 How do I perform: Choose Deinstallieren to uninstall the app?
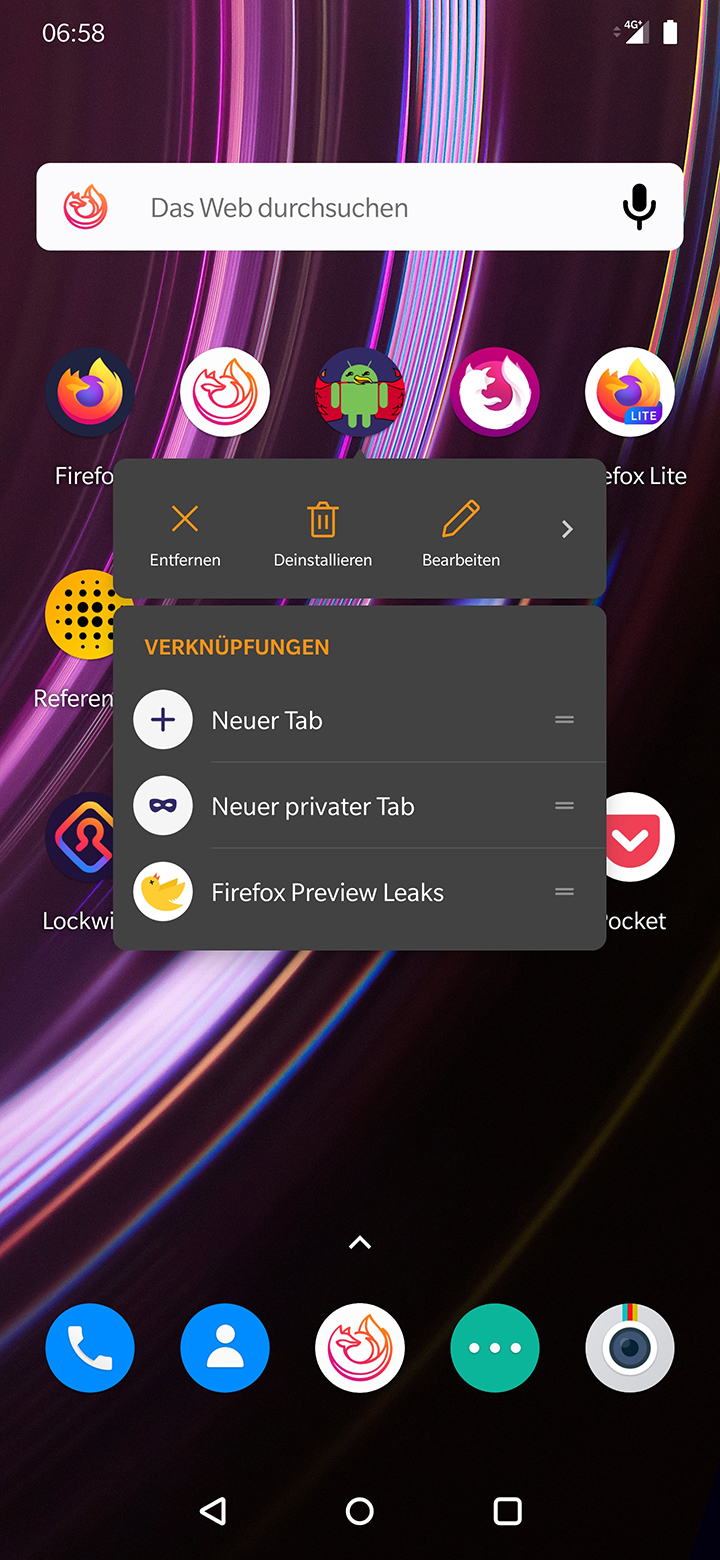tap(323, 534)
